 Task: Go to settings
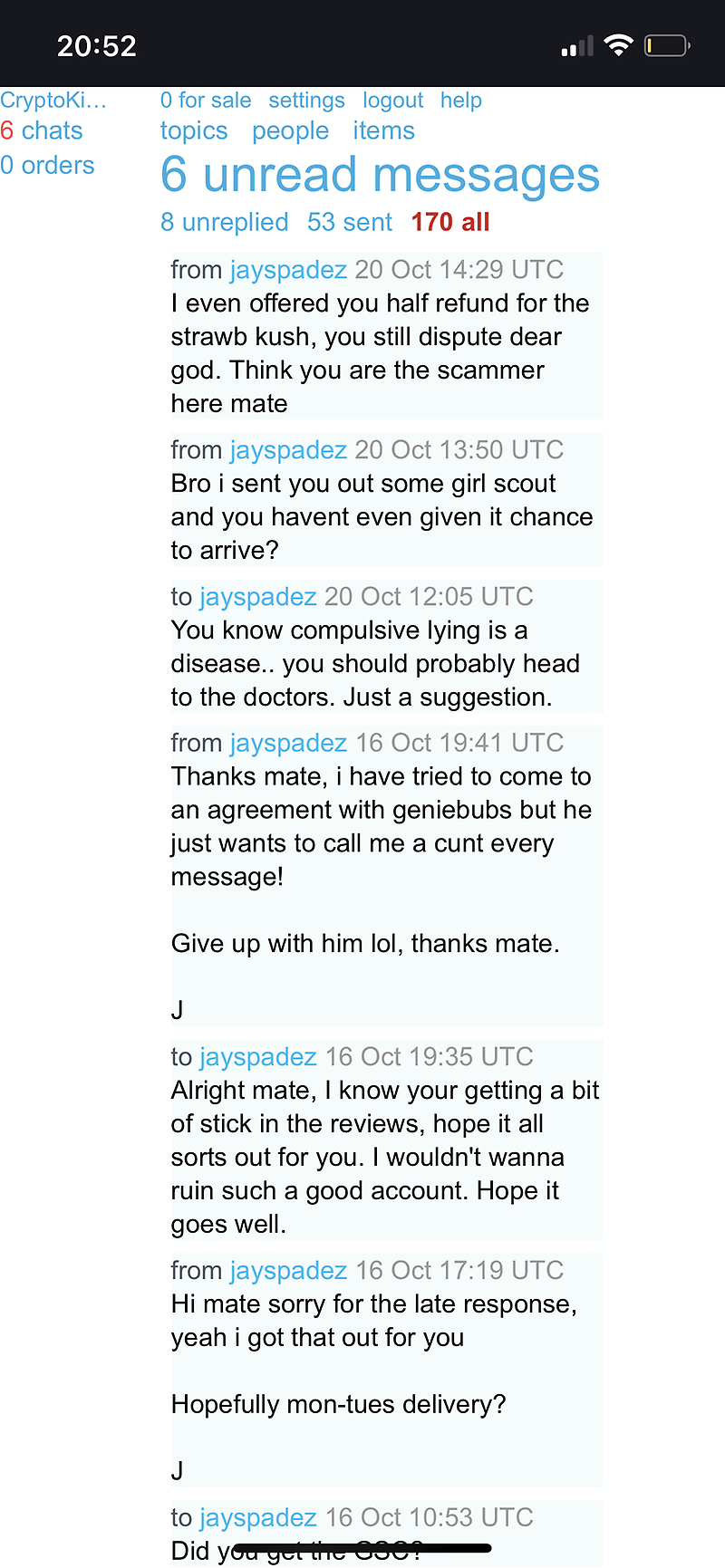[306, 101]
